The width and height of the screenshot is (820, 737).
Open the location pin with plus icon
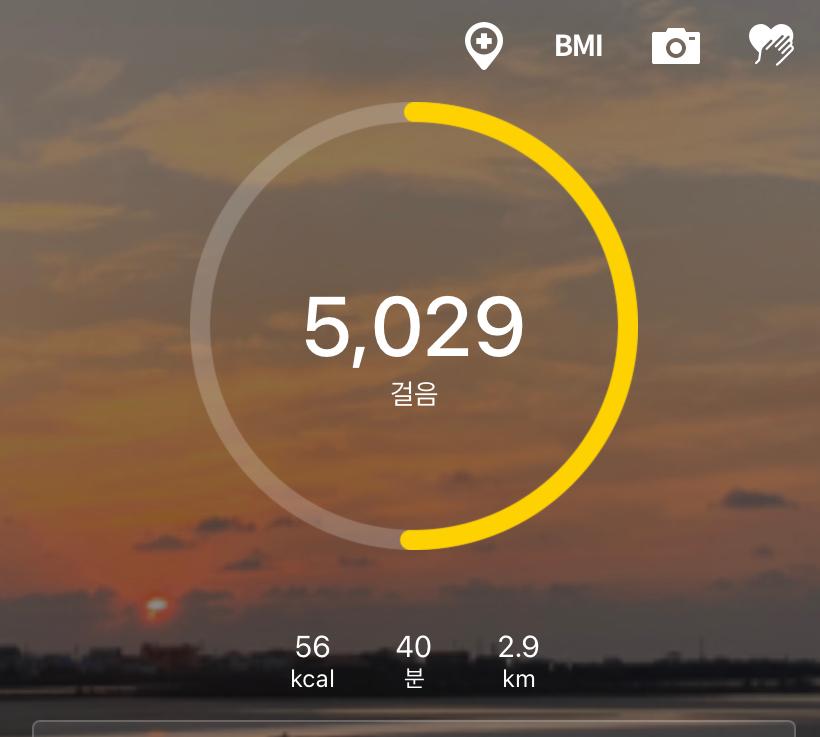pyautogui.click(x=484, y=46)
